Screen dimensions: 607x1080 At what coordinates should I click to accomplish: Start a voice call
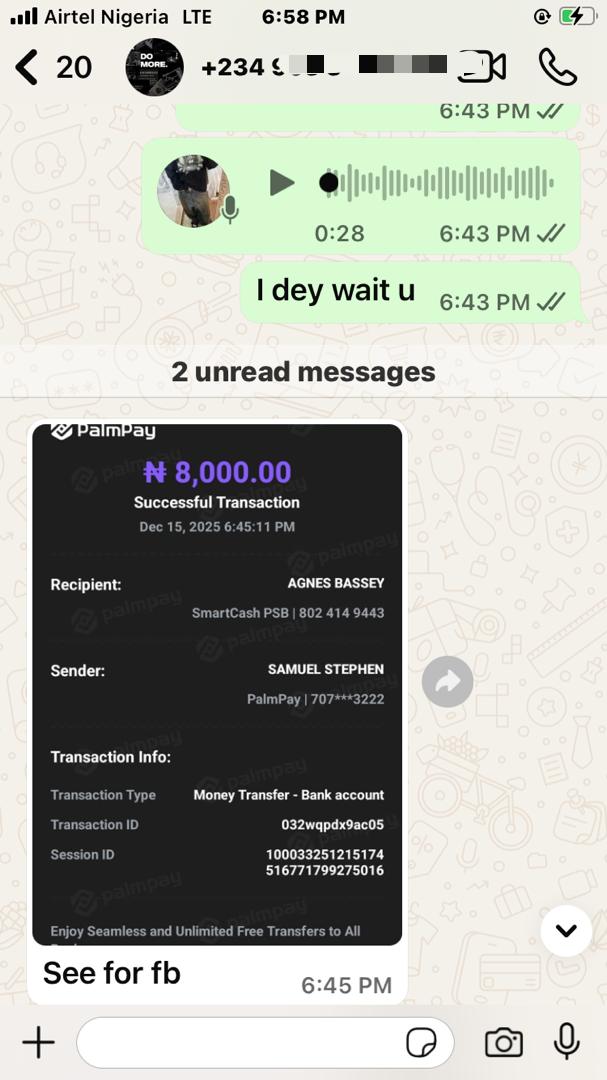coord(557,67)
